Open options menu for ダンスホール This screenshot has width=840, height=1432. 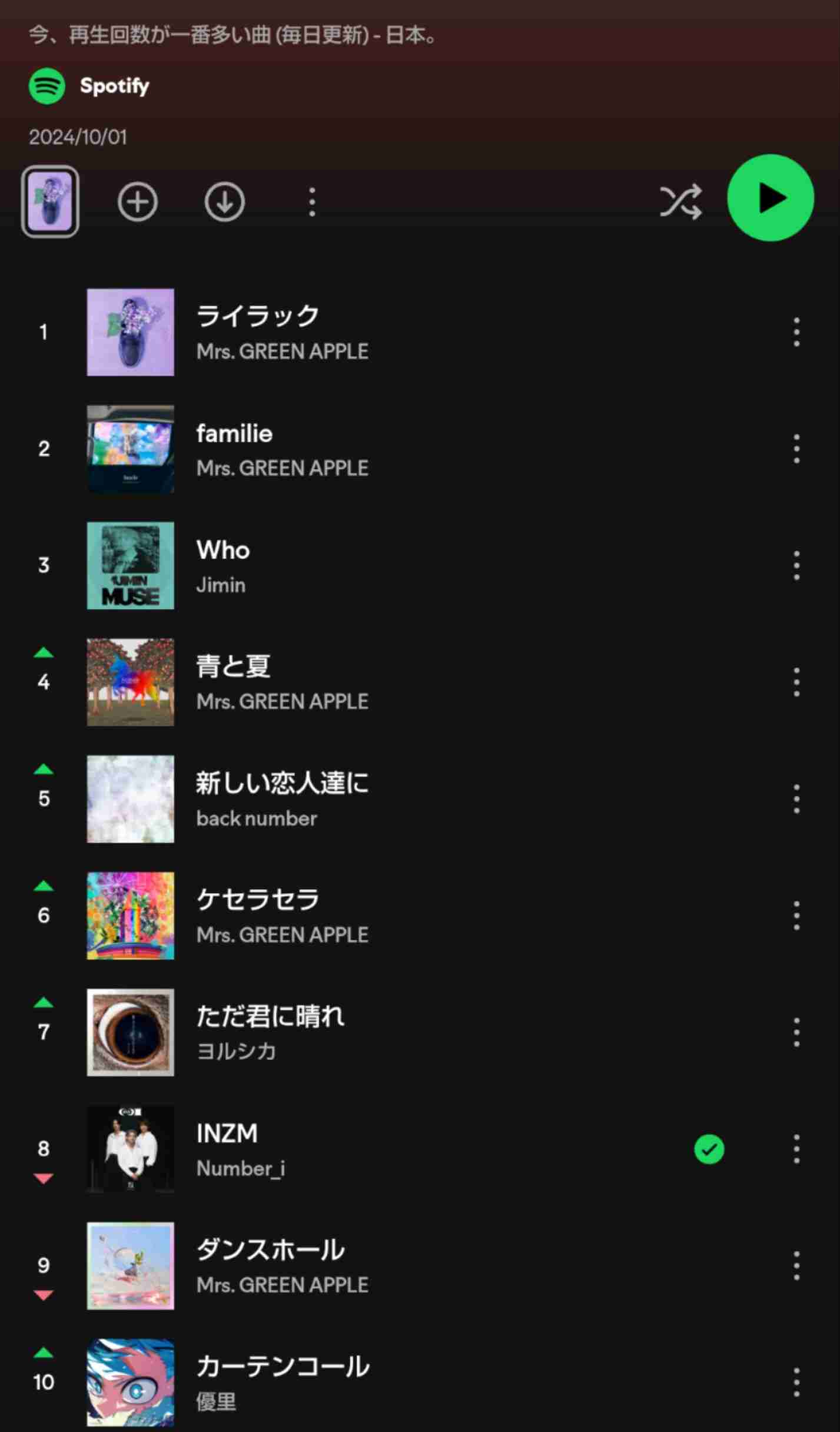pyautogui.click(x=796, y=1265)
